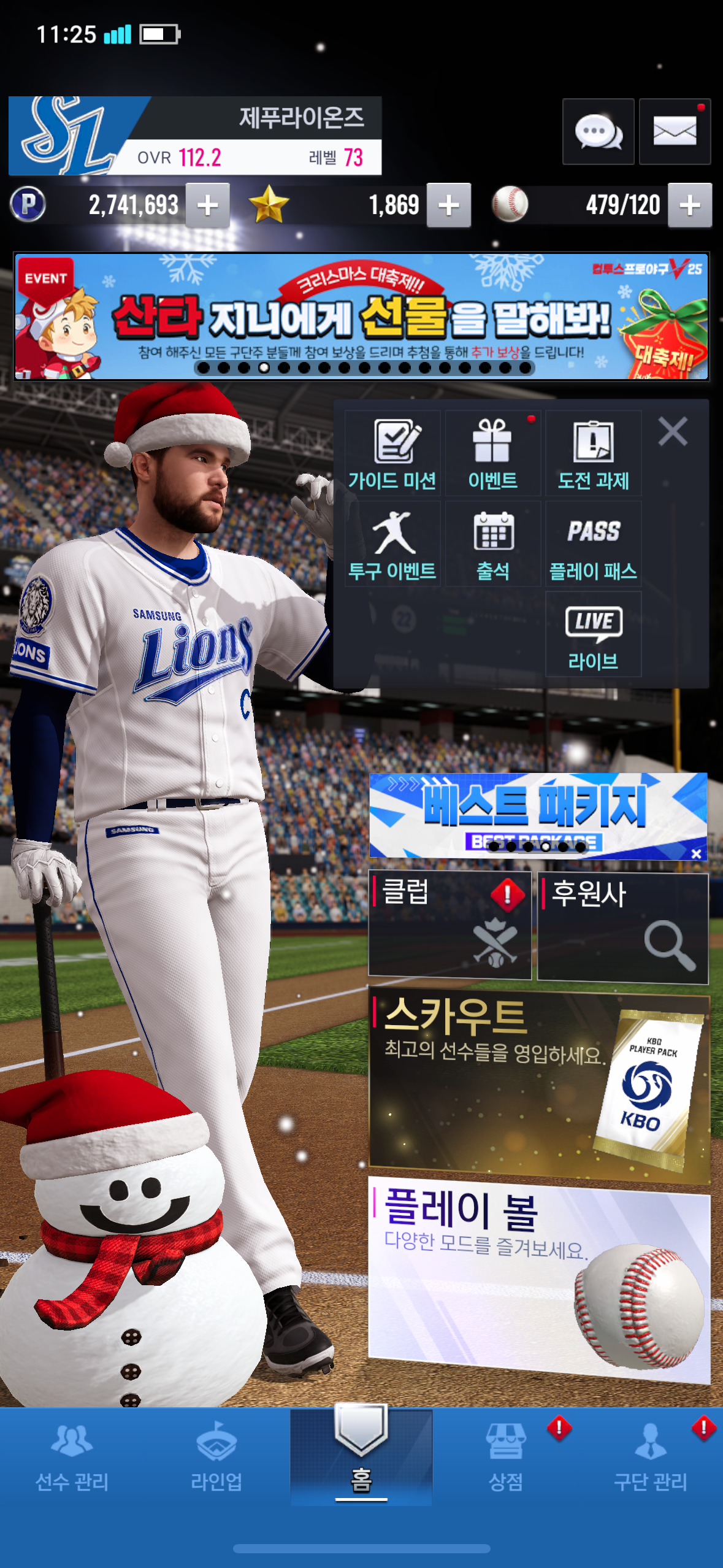Close the quick menu panel
The width and height of the screenshot is (723, 1568).
pyautogui.click(x=673, y=431)
